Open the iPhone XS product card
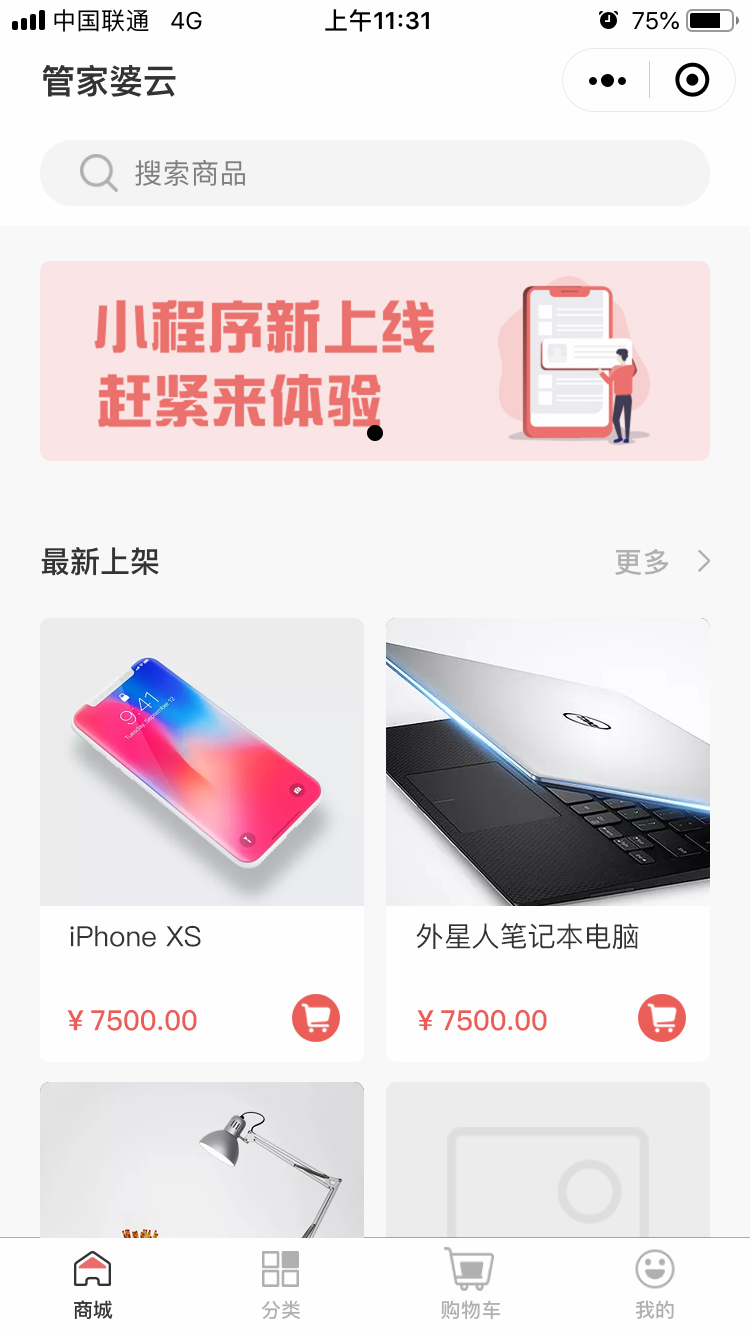The width and height of the screenshot is (750, 1334). 202,780
